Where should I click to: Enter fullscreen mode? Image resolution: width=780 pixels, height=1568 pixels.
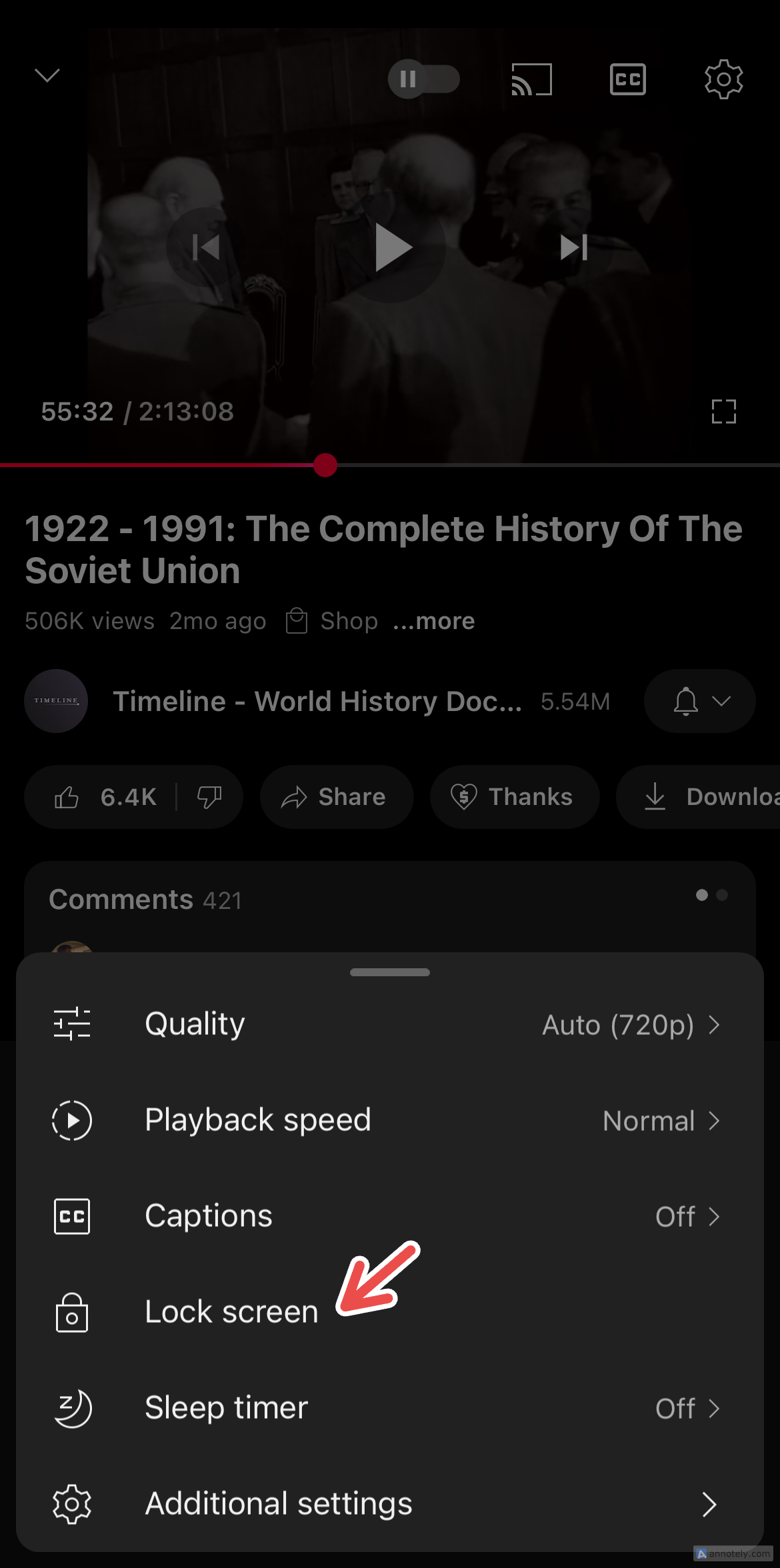click(723, 412)
